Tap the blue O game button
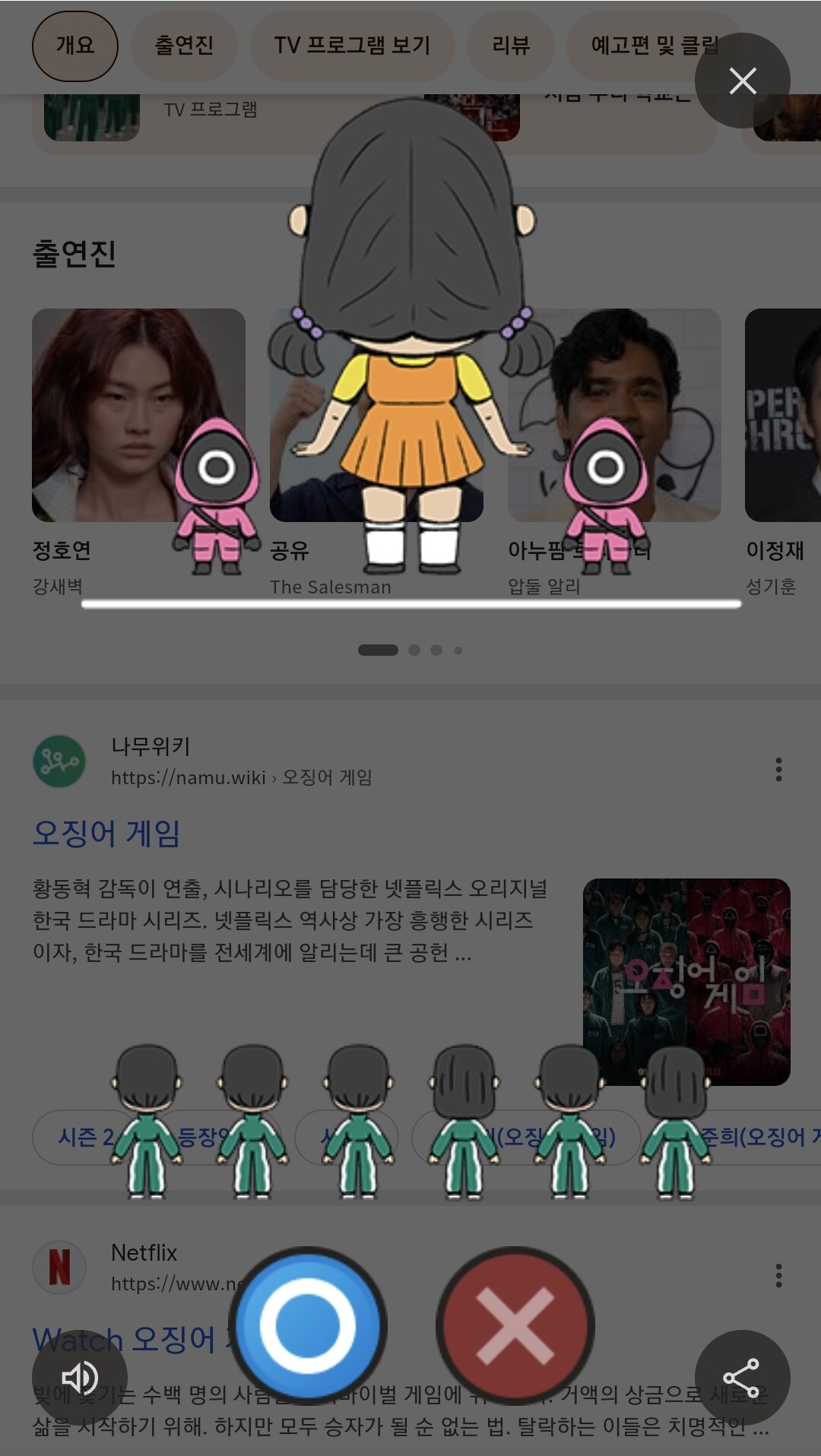The height and width of the screenshot is (1456, 821). (308, 1325)
